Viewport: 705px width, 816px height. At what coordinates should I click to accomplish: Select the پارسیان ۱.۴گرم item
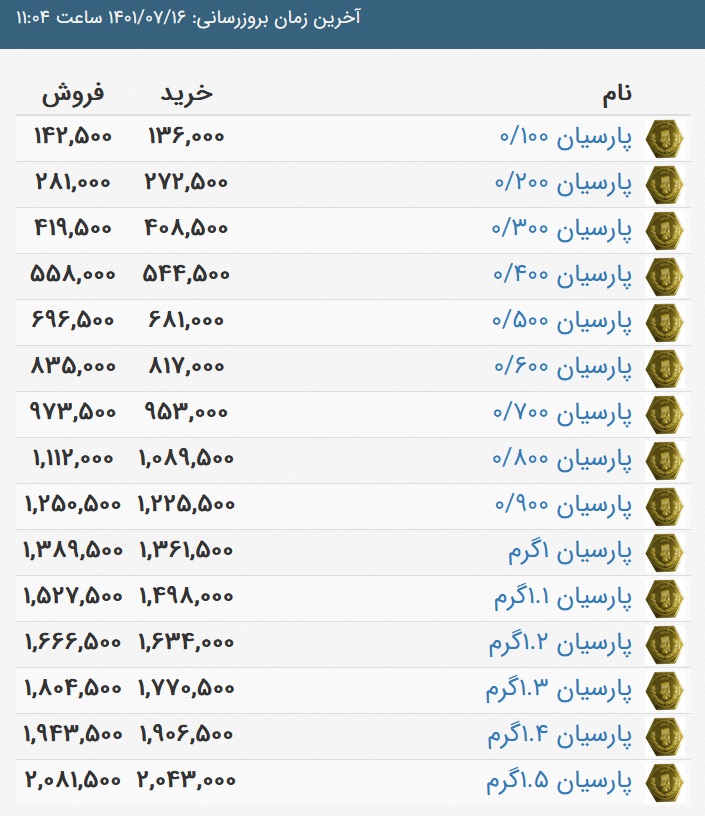(x=560, y=735)
